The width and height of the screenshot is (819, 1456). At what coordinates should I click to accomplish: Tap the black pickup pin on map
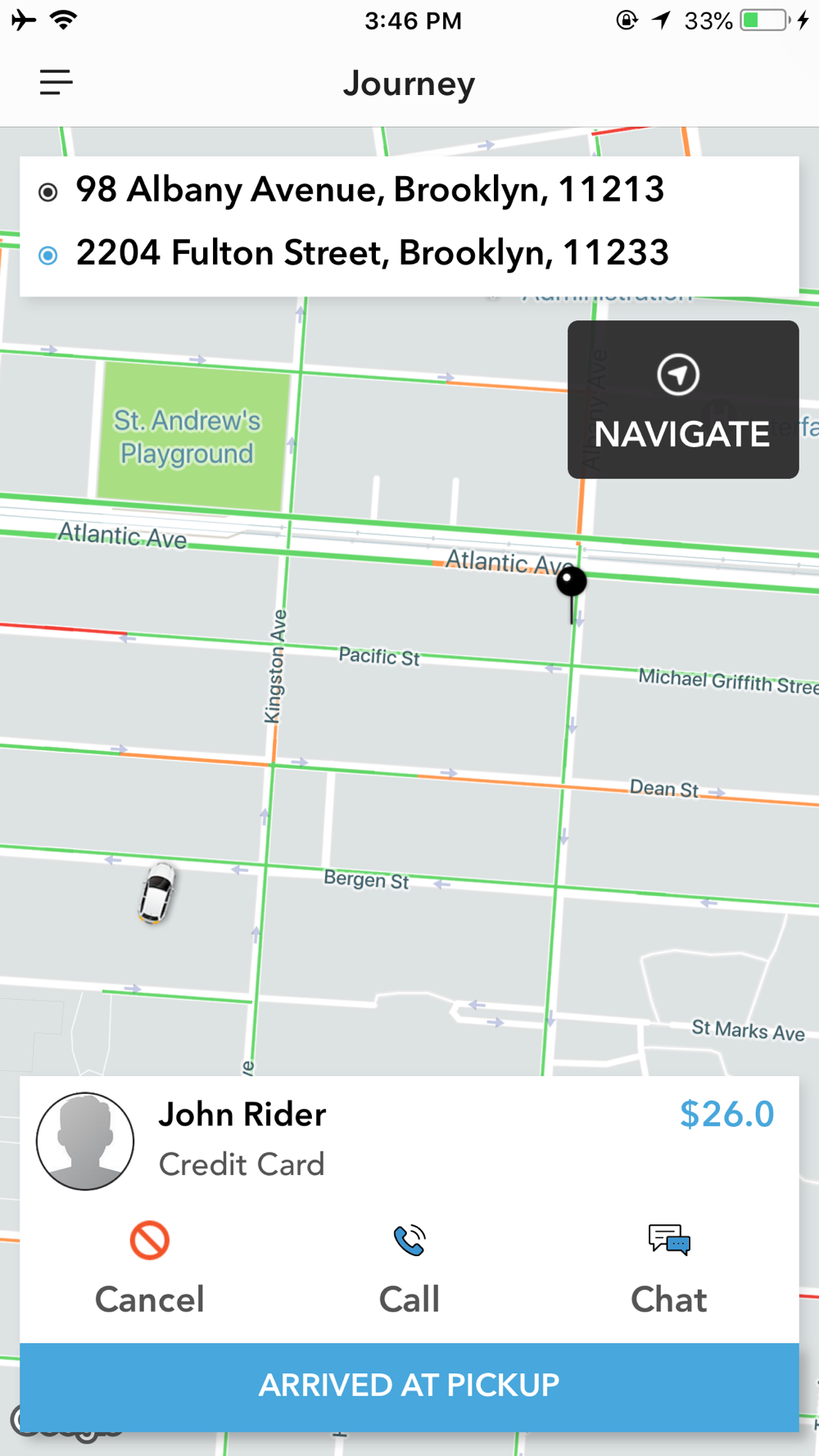coord(572,584)
